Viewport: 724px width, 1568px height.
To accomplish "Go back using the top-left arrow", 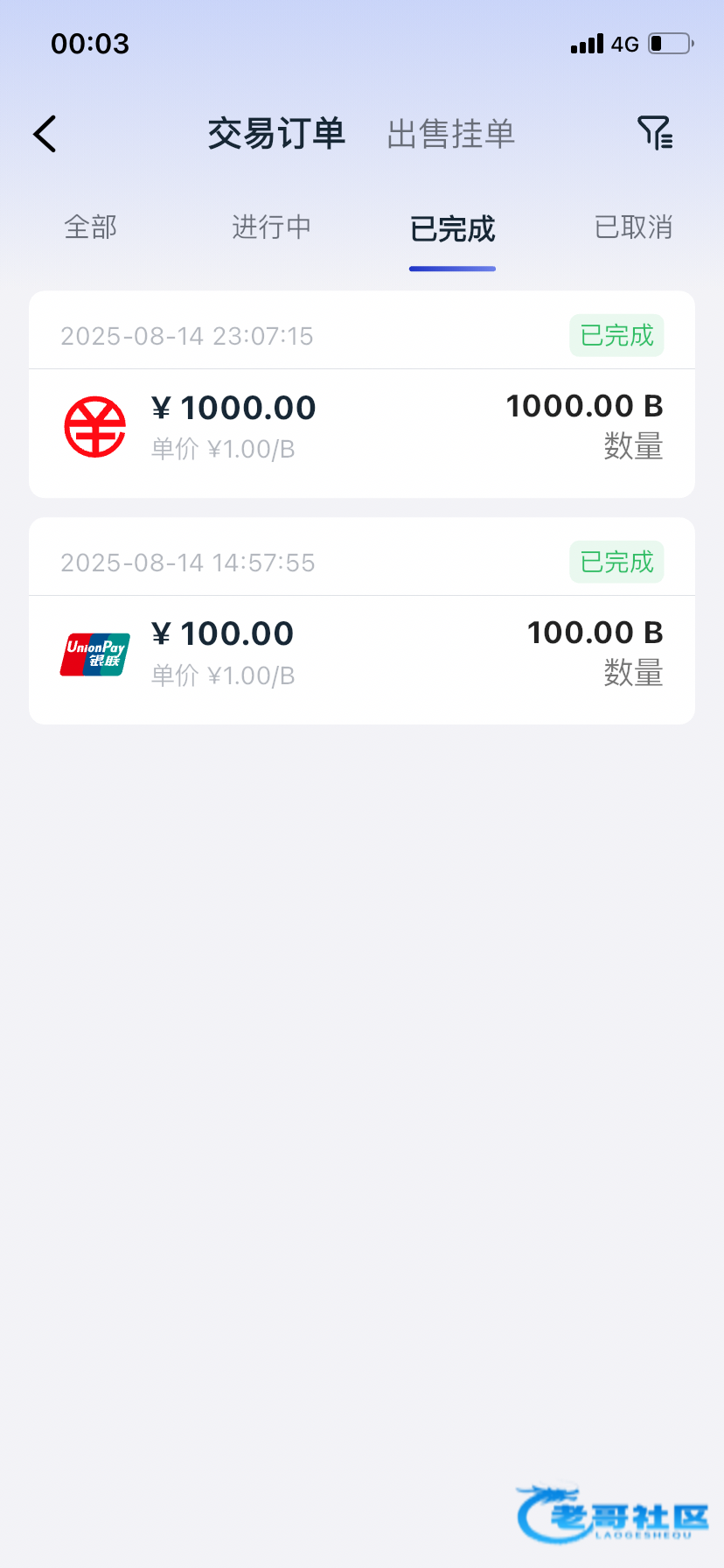I will click(x=45, y=134).
